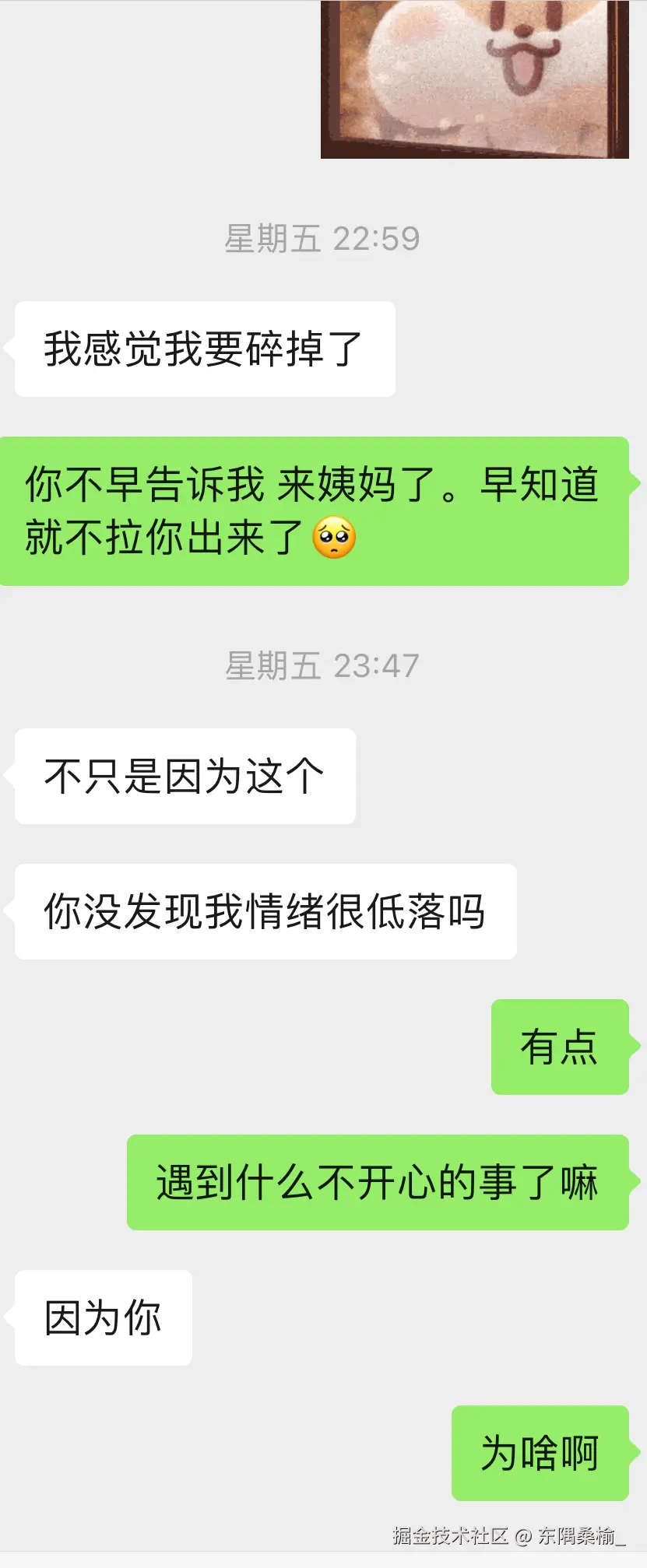Select the green reply bubble 有点
Screen dimensions: 647x1568
click(559, 1047)
